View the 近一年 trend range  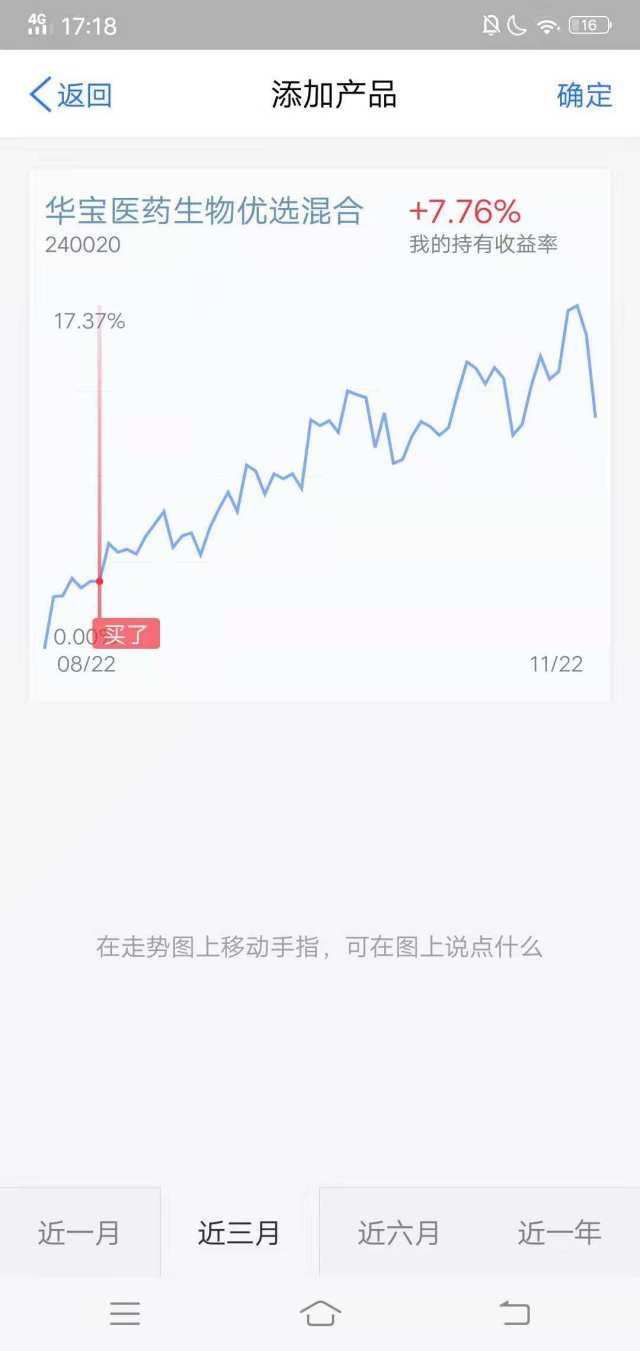[559, 1233]
